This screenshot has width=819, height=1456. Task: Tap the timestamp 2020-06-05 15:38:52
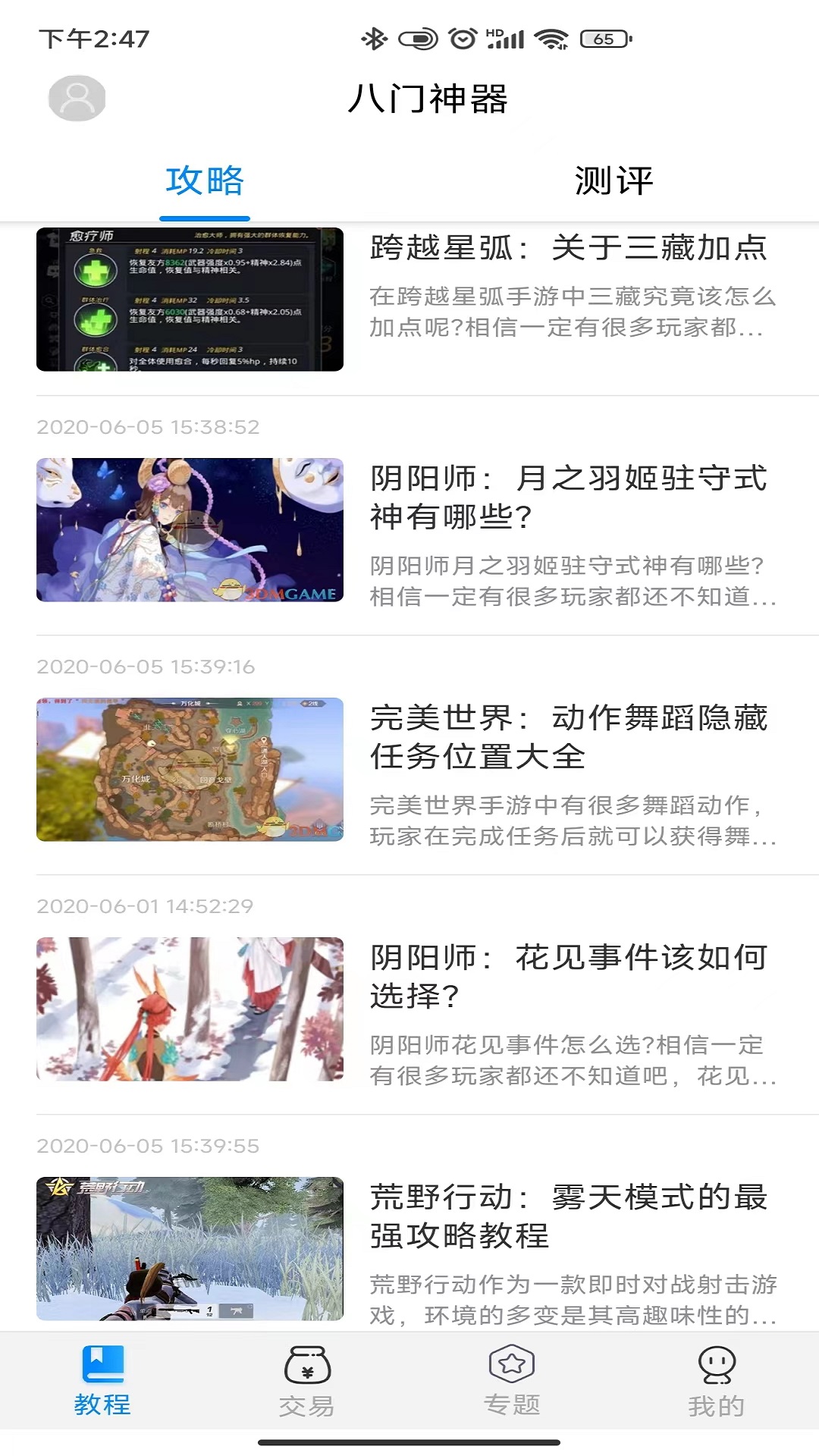[149, 426]
